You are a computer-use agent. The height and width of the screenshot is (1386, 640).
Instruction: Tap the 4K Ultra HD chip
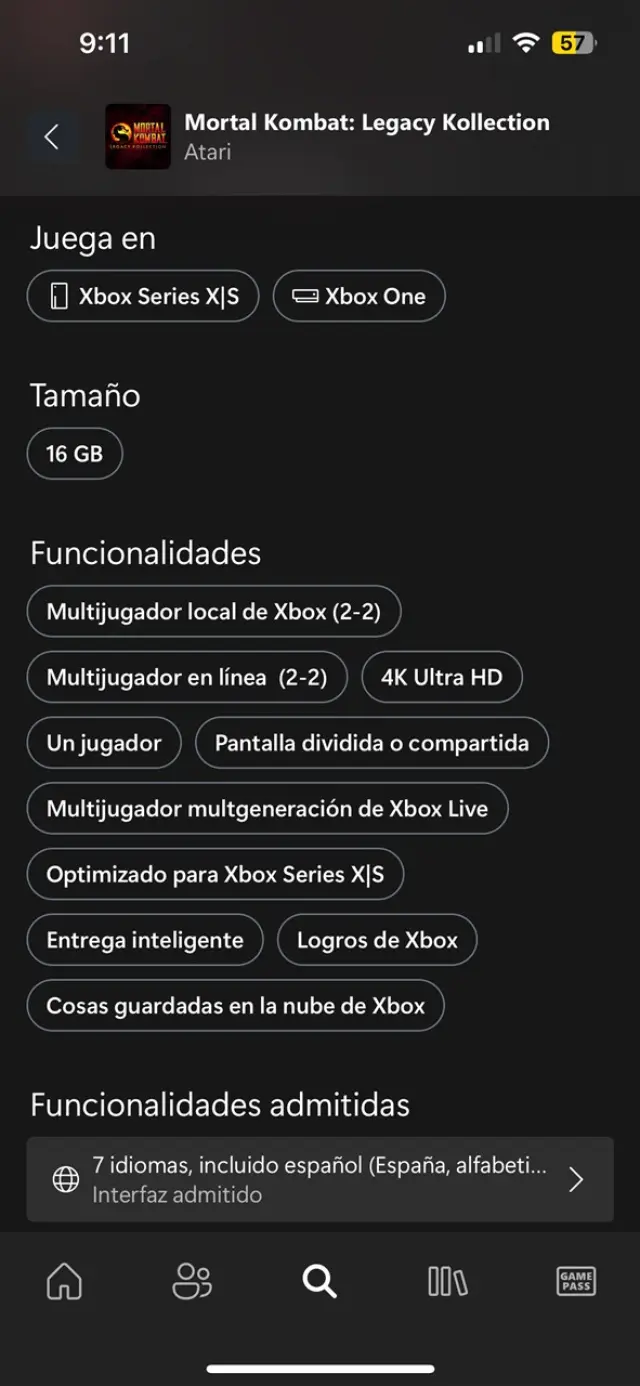tap(441, 677)
